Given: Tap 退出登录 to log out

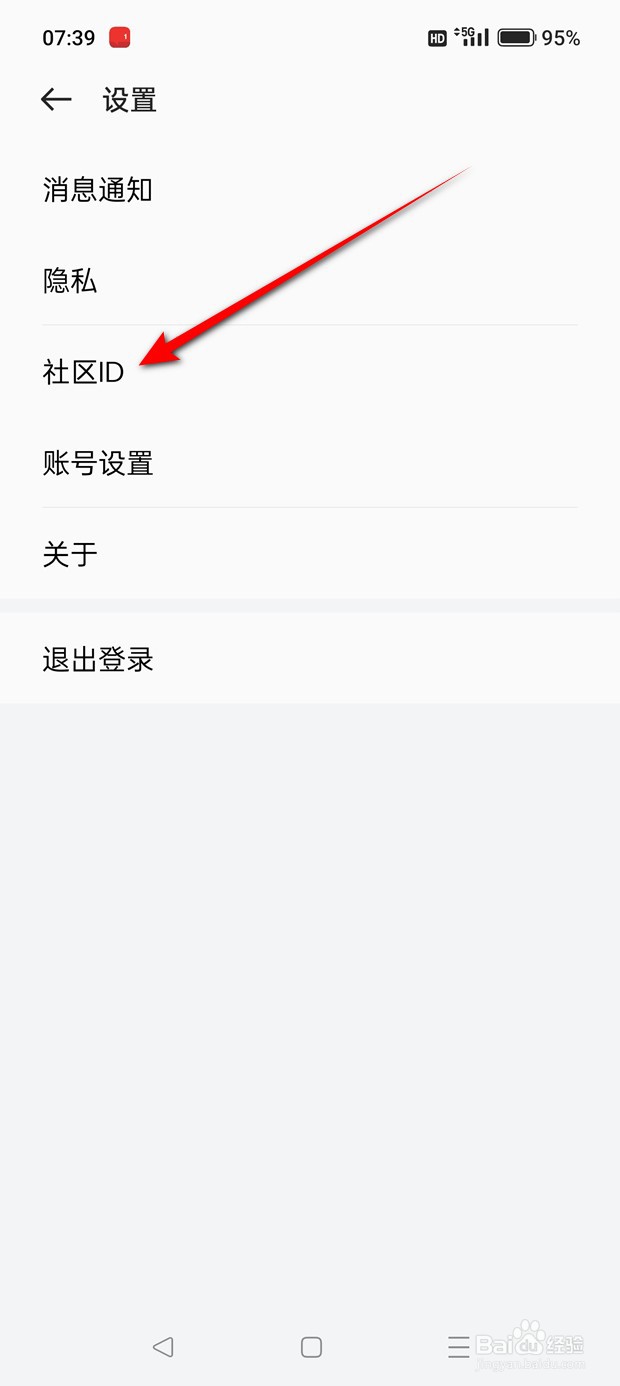Looking at the screenshot, I should tap(310, 659).
